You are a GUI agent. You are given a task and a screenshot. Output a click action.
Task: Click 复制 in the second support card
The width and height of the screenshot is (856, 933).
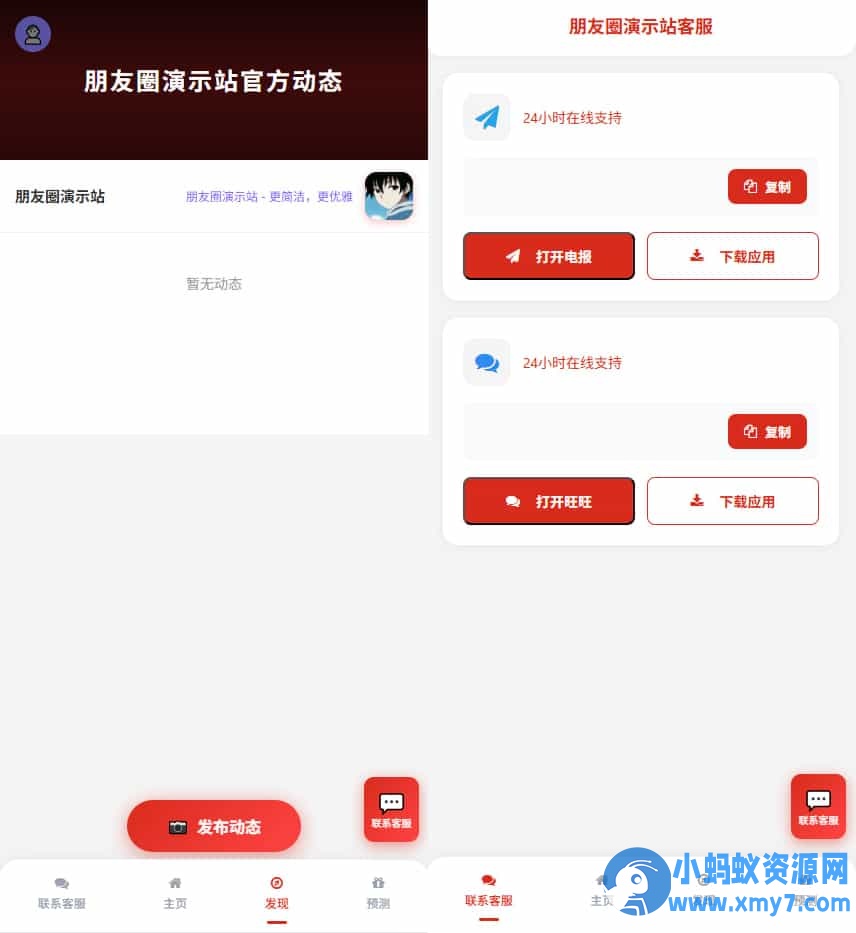[x=767, y=431]
